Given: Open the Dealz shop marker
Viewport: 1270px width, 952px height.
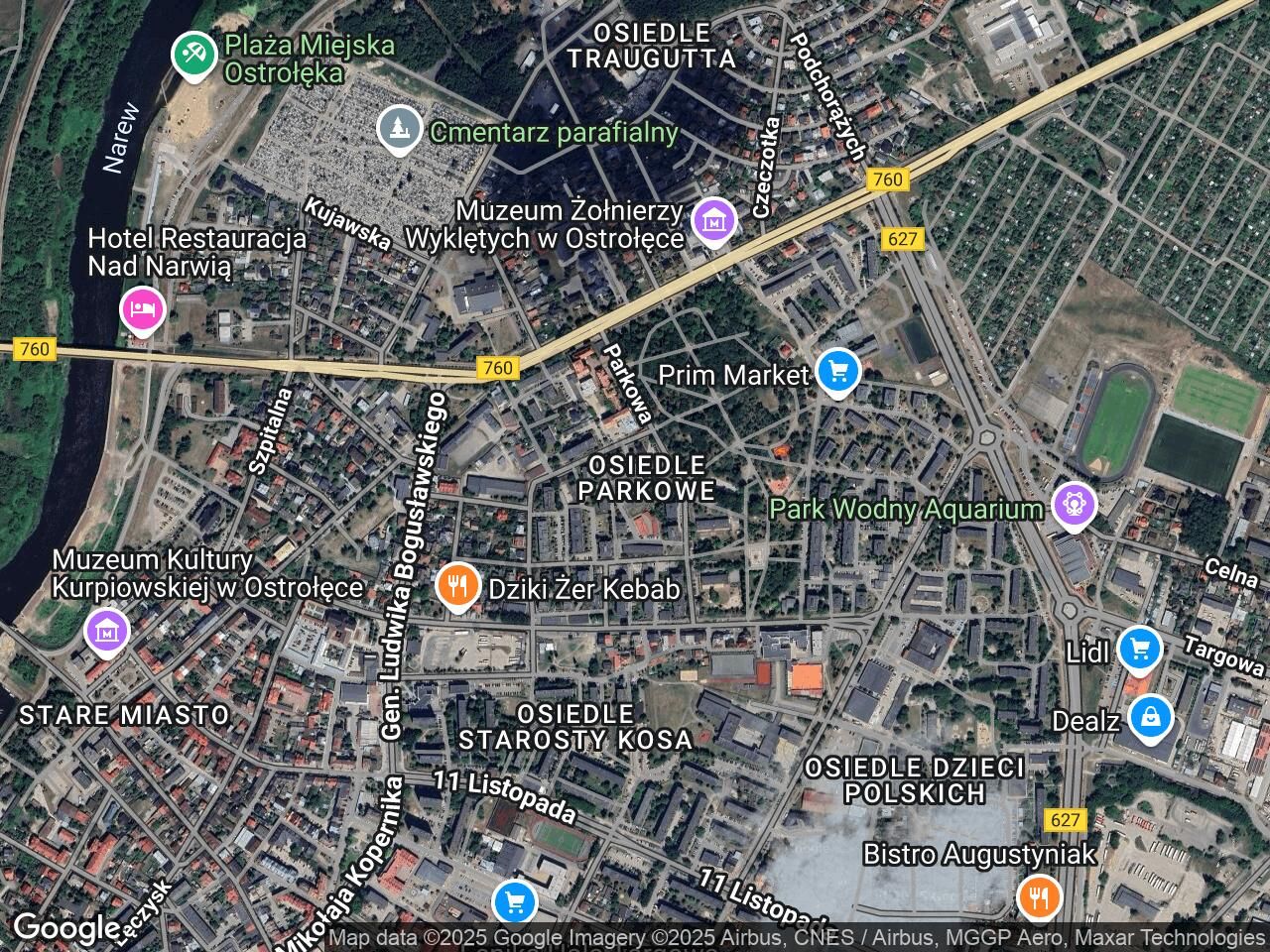Looking at the screenshot, I should tap(1150, 718).
